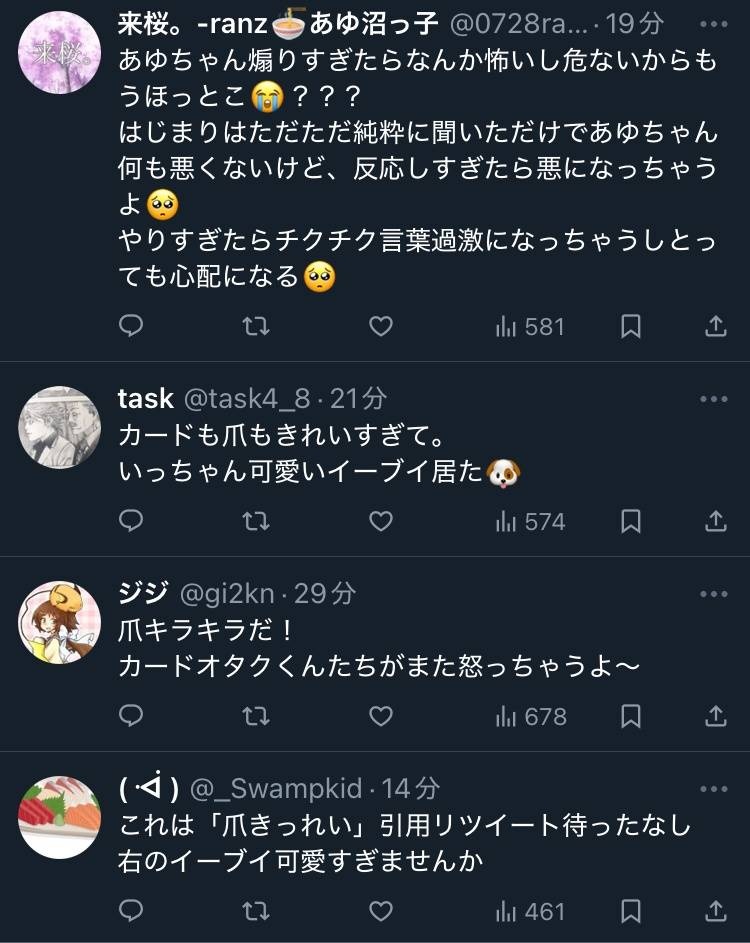View ジジ's profile picture
This screenshot has width=750, height=943.
point(60,622)
